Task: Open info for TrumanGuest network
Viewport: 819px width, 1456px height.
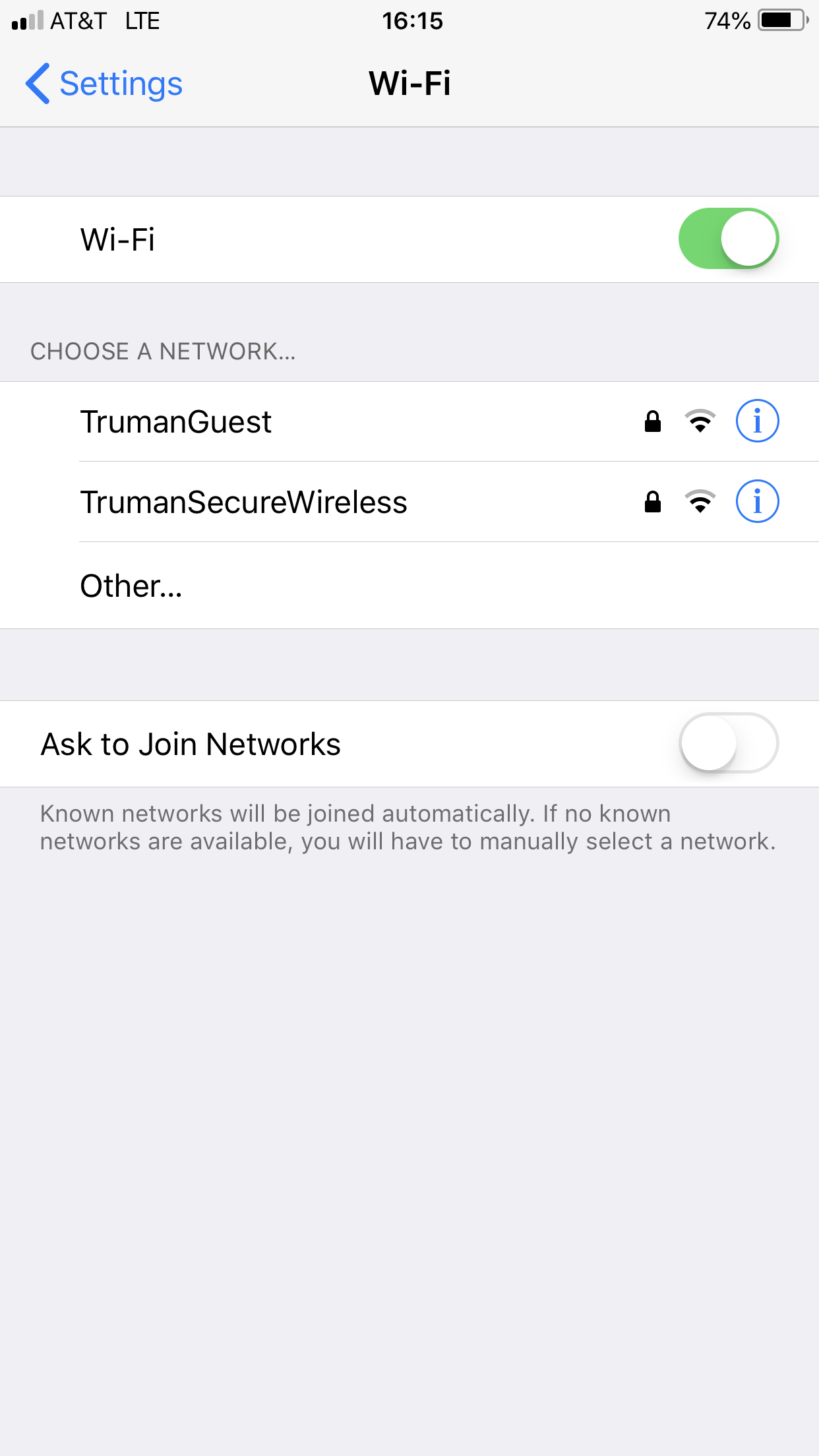Action: pyautogui.click(x=757, y=421)
